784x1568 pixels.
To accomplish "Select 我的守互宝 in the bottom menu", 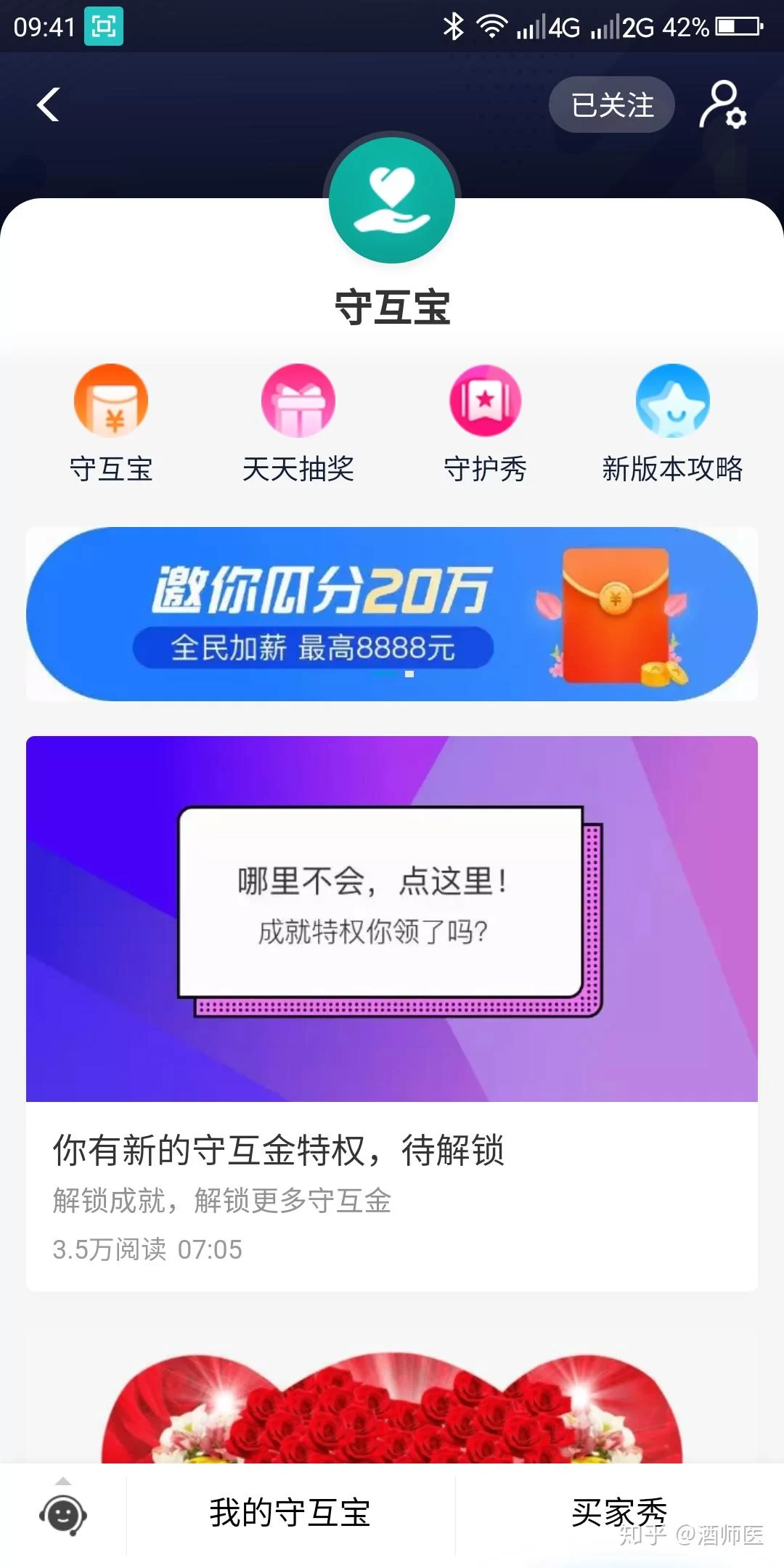I will click(x=290, y=1514).
